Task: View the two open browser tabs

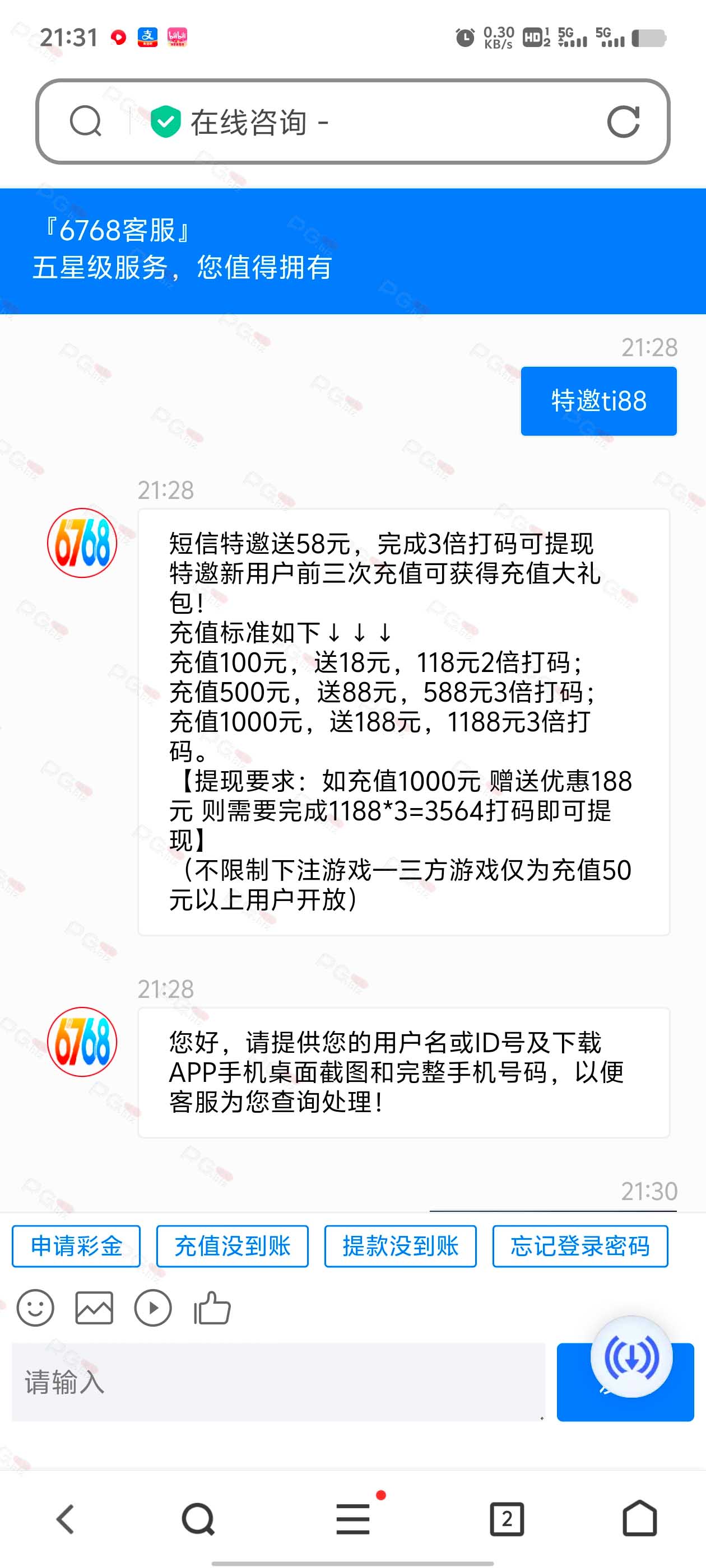Action: pyautogui.click(x=507, y=1519)
